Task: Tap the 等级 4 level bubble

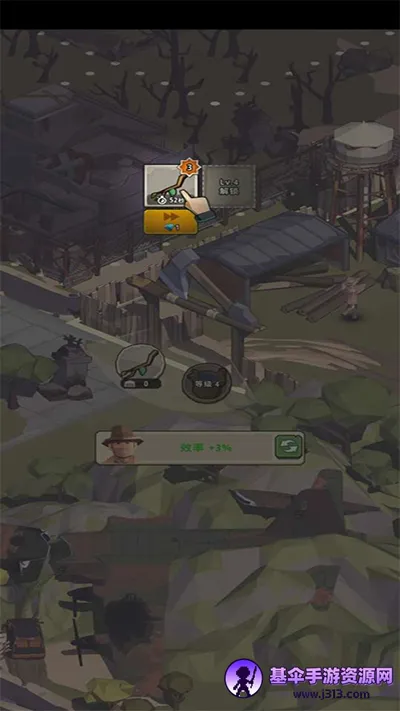Action: pyautogui.click(x=207, y=382)
